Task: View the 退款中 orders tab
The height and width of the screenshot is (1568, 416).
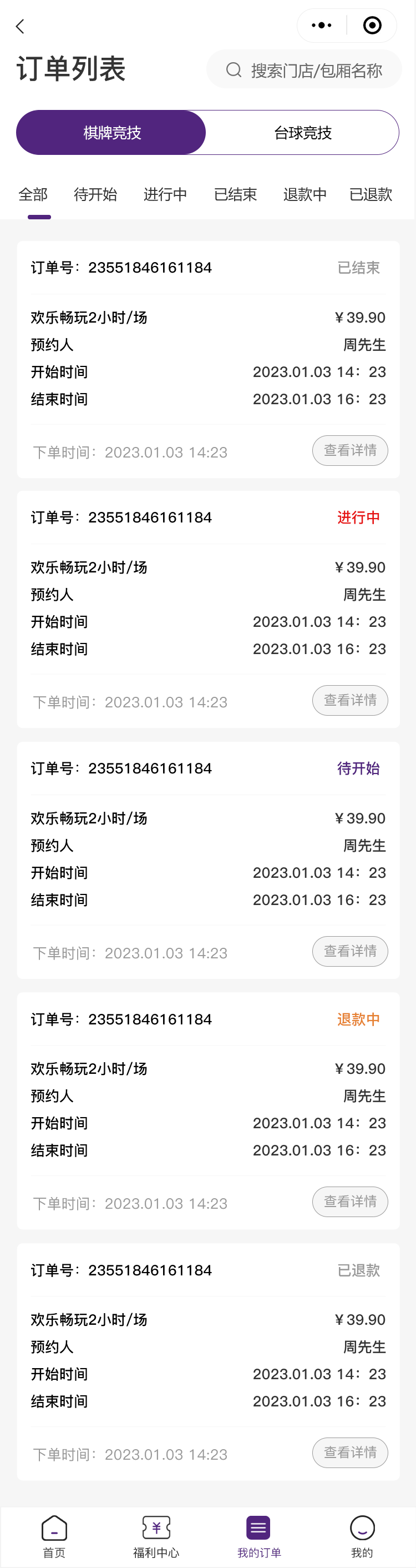Action: (x=305, y=195)
